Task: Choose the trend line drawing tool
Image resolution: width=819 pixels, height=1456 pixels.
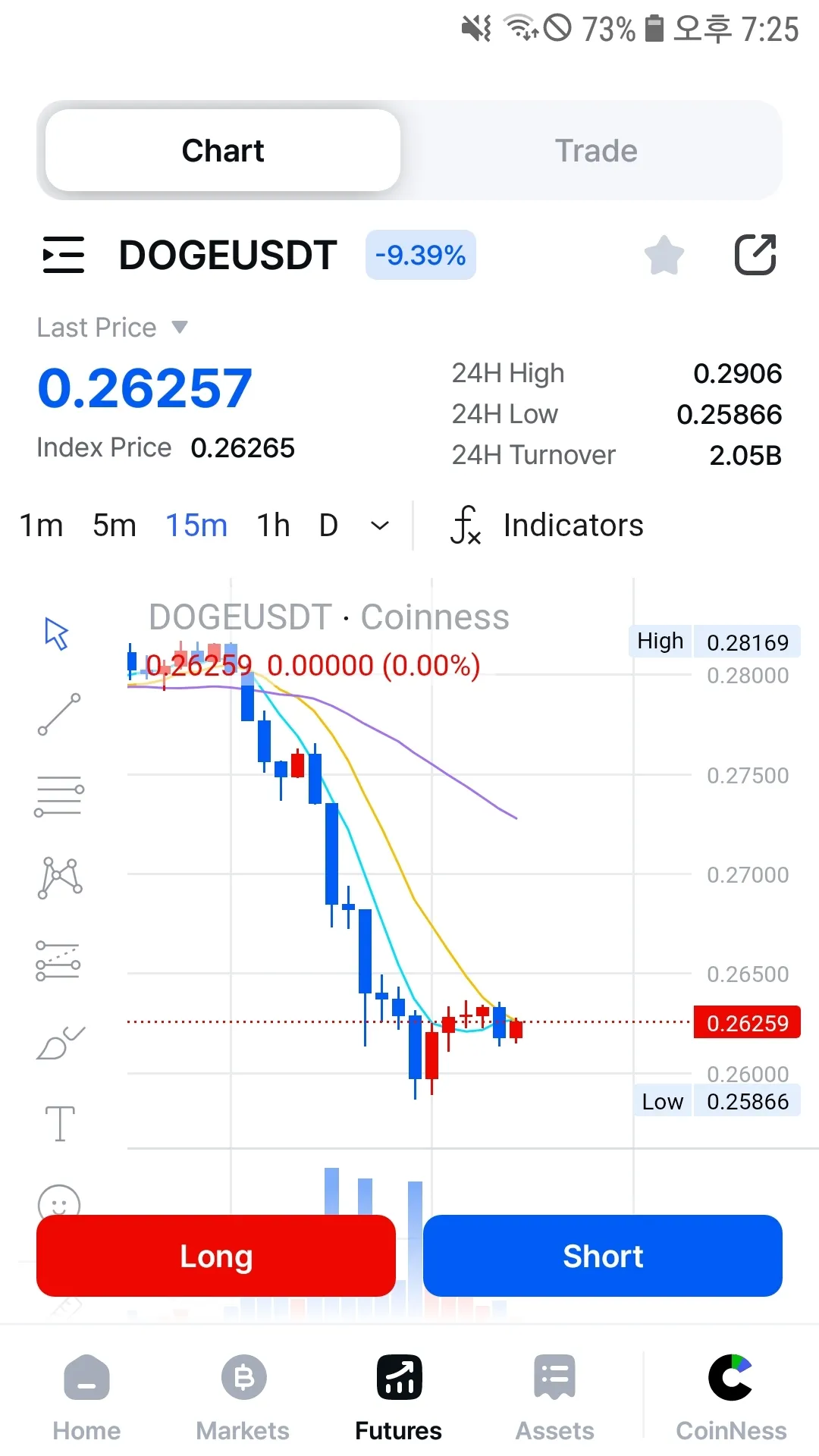Action: click(59, 714)
